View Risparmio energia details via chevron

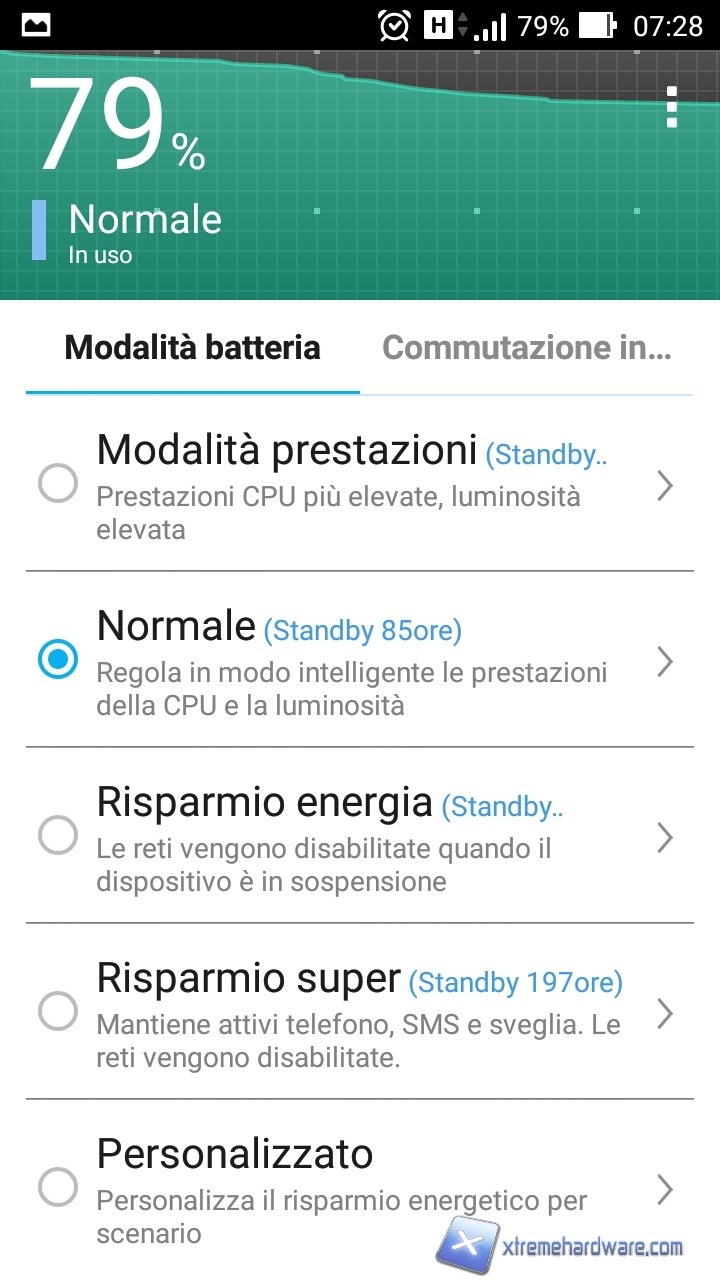pyautogui.click(x=665, y=837)
